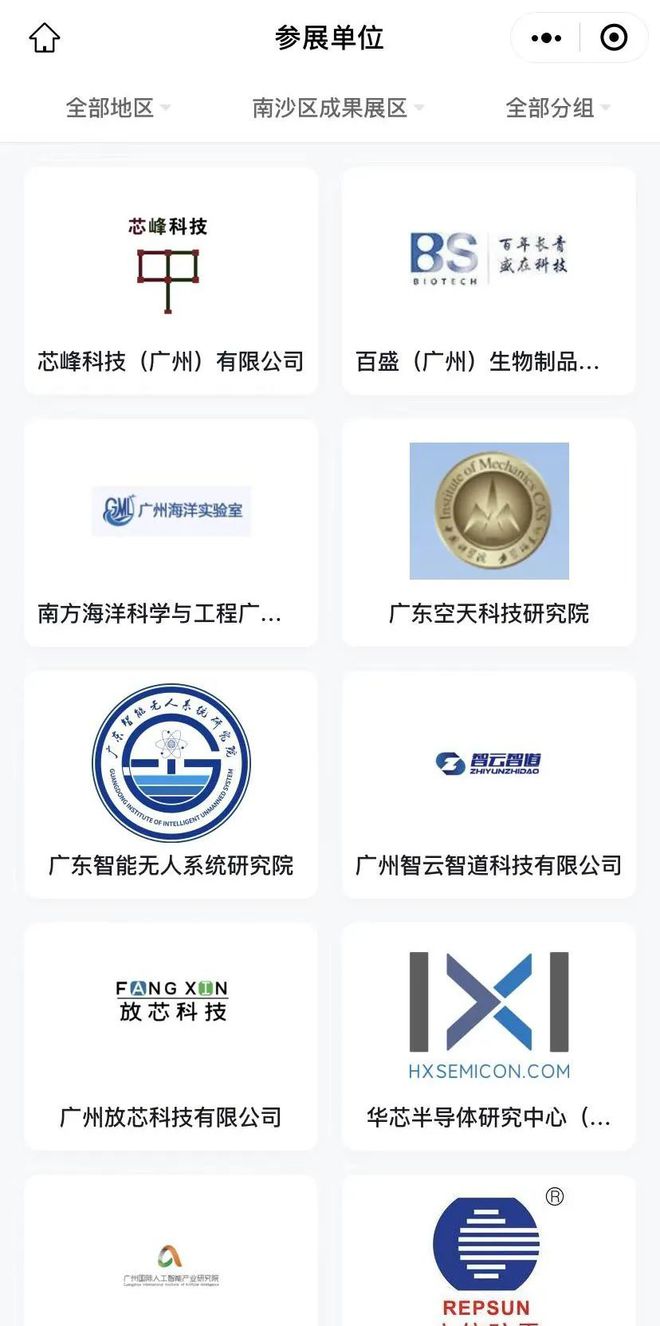The height and width of the screenshot is (1326, 660).
Task: Open the three-dot more options menu
Action: pos(546,38)
